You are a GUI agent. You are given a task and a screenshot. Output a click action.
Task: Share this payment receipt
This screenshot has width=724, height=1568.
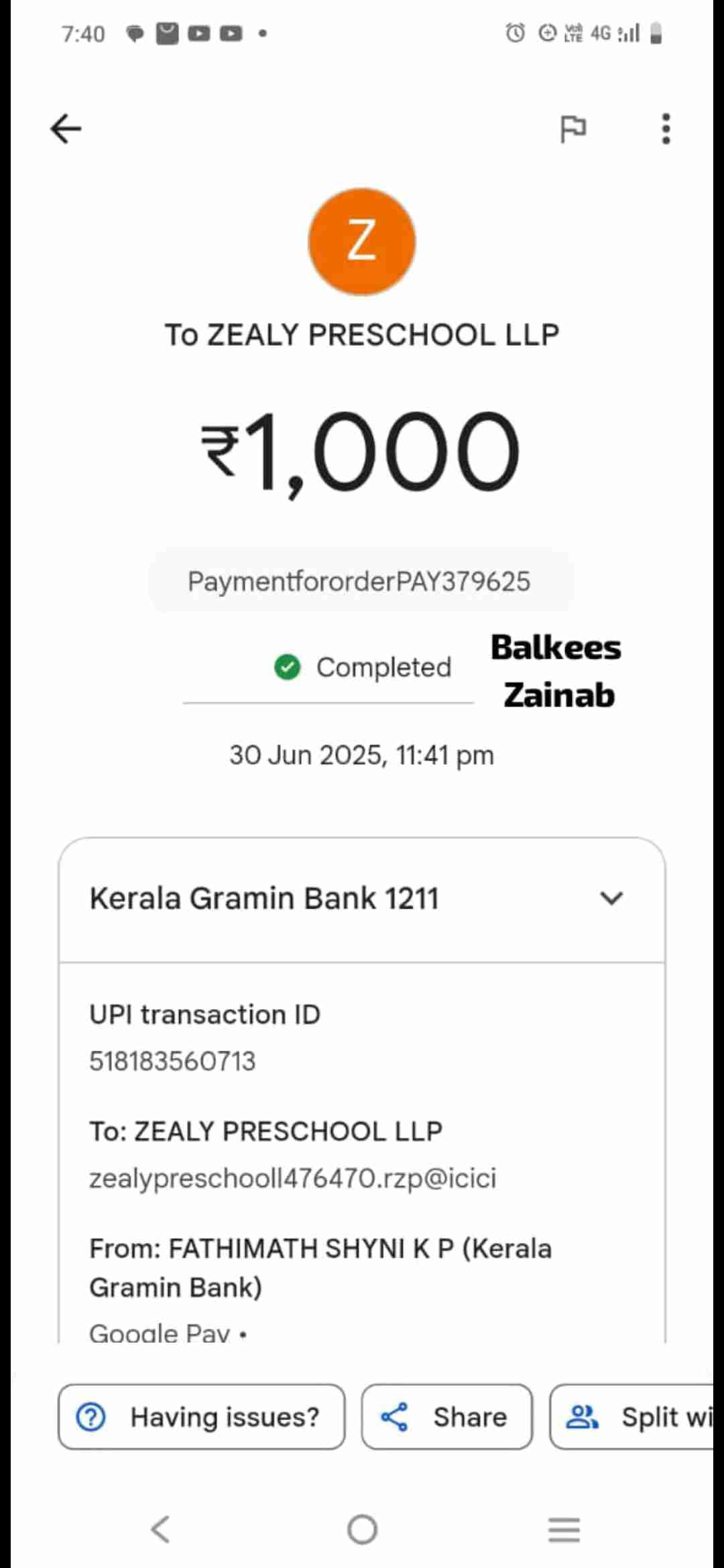coord(446,1417)
